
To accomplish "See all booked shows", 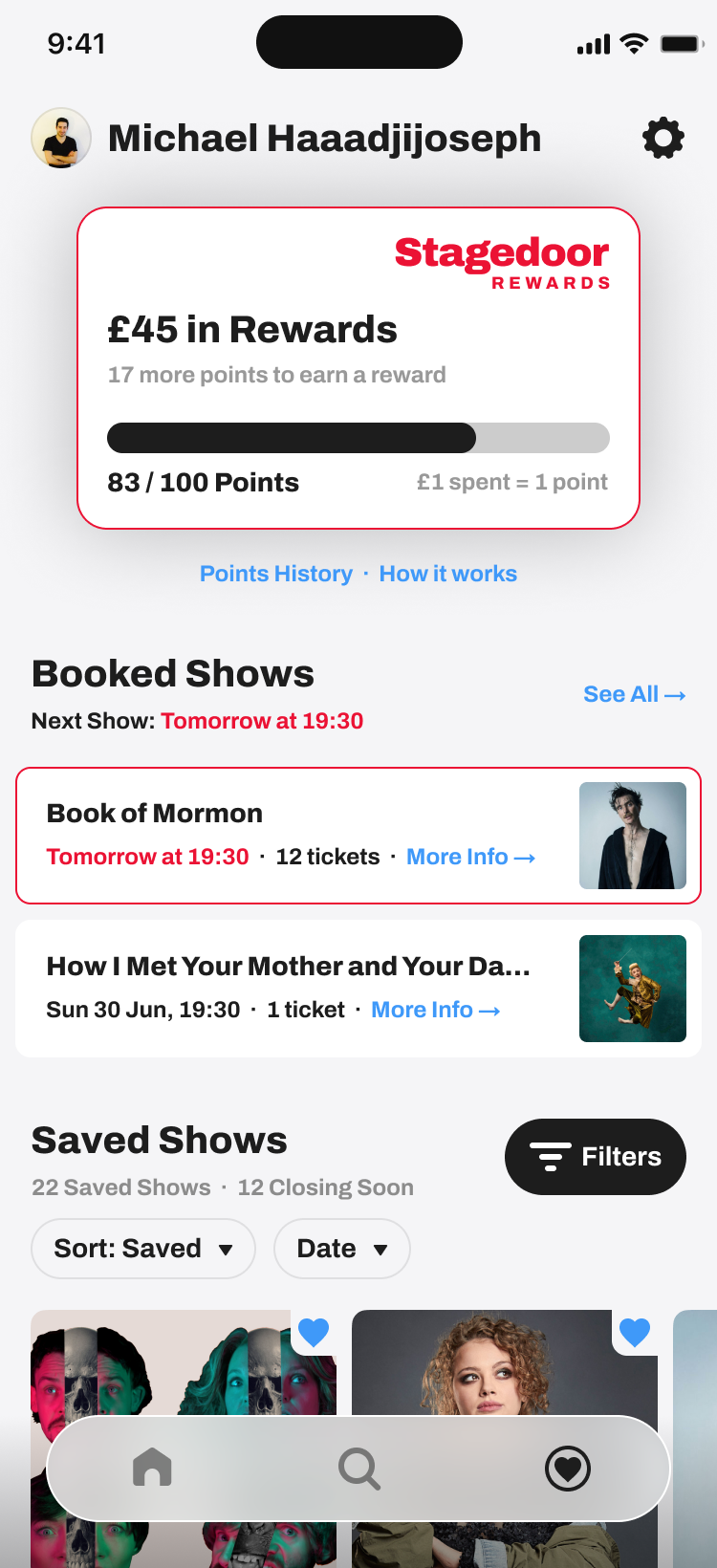I will [634, 694].
